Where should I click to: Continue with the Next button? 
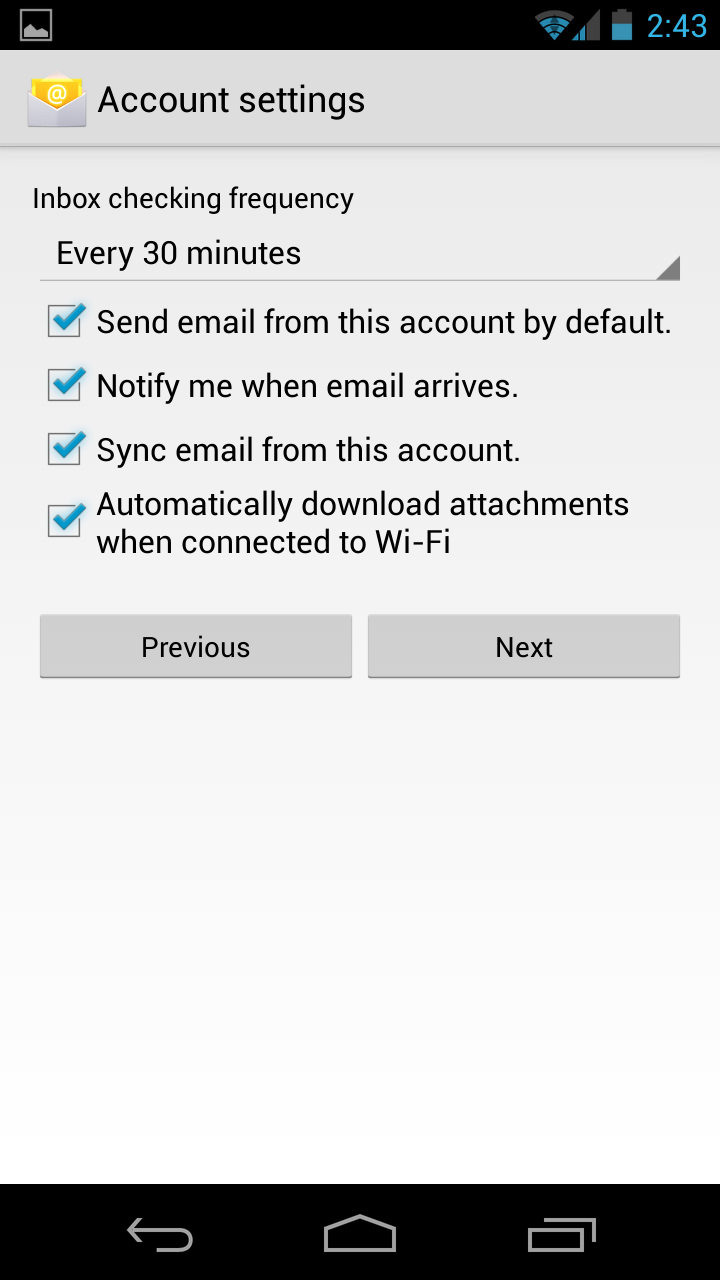(524, 647)
